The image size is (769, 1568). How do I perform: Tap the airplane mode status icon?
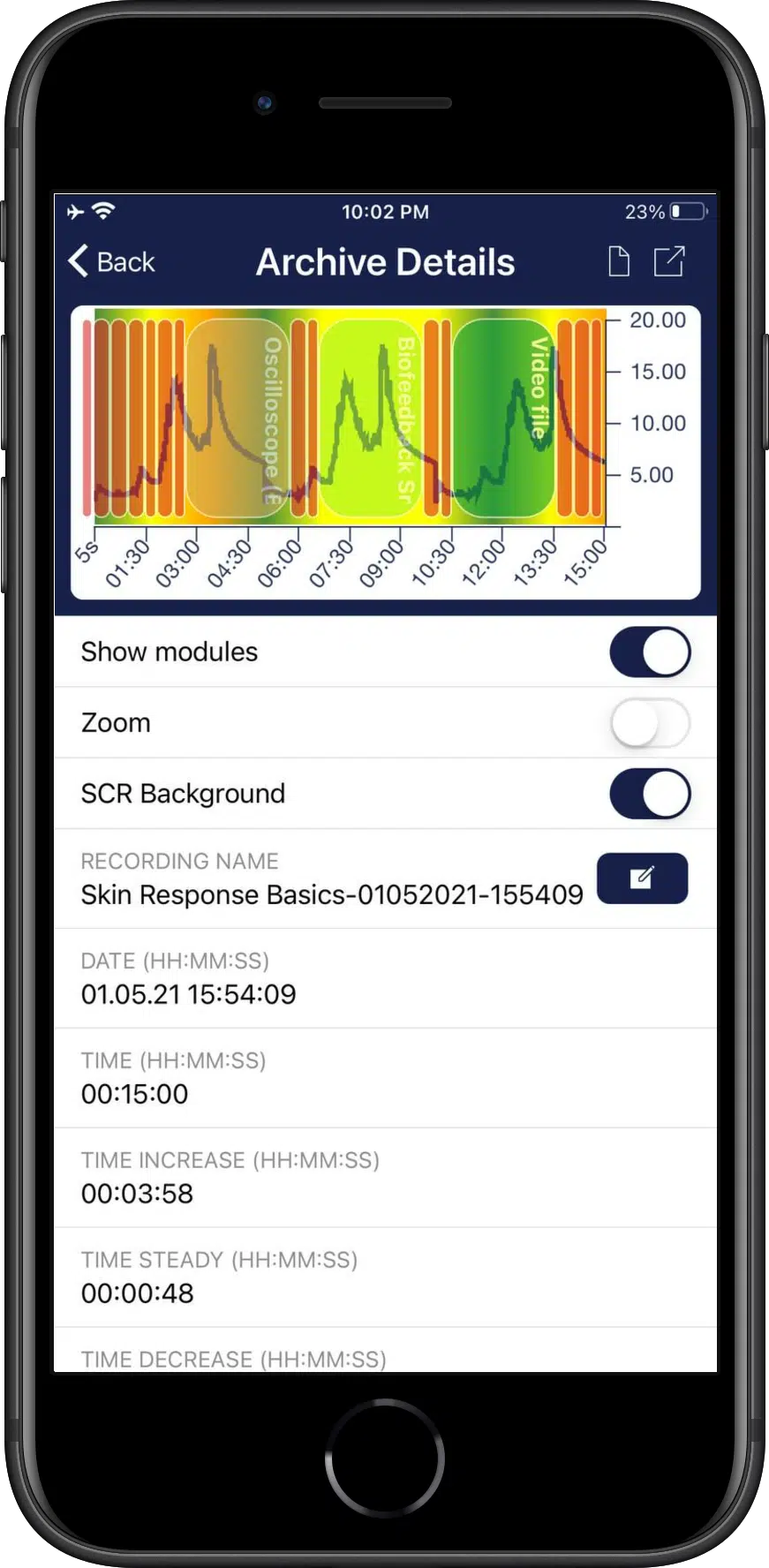click(x=75, y=212)
